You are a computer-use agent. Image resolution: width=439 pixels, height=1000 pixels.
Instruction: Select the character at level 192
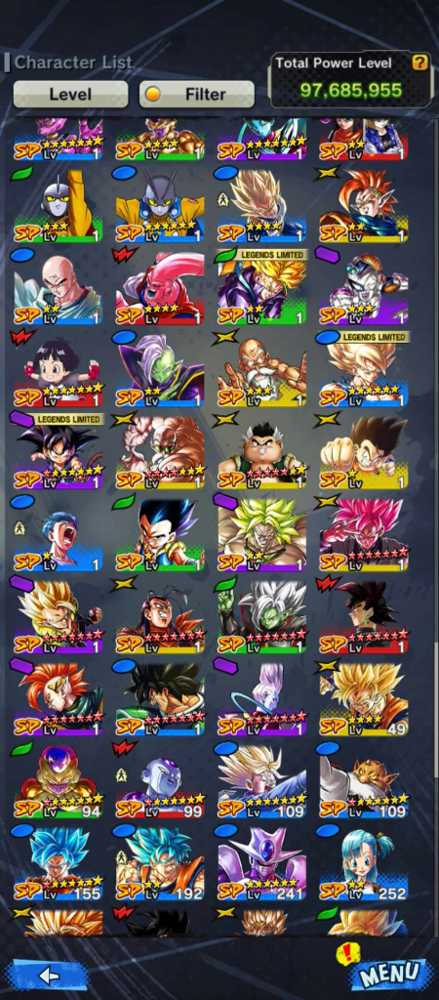[160, 865]
